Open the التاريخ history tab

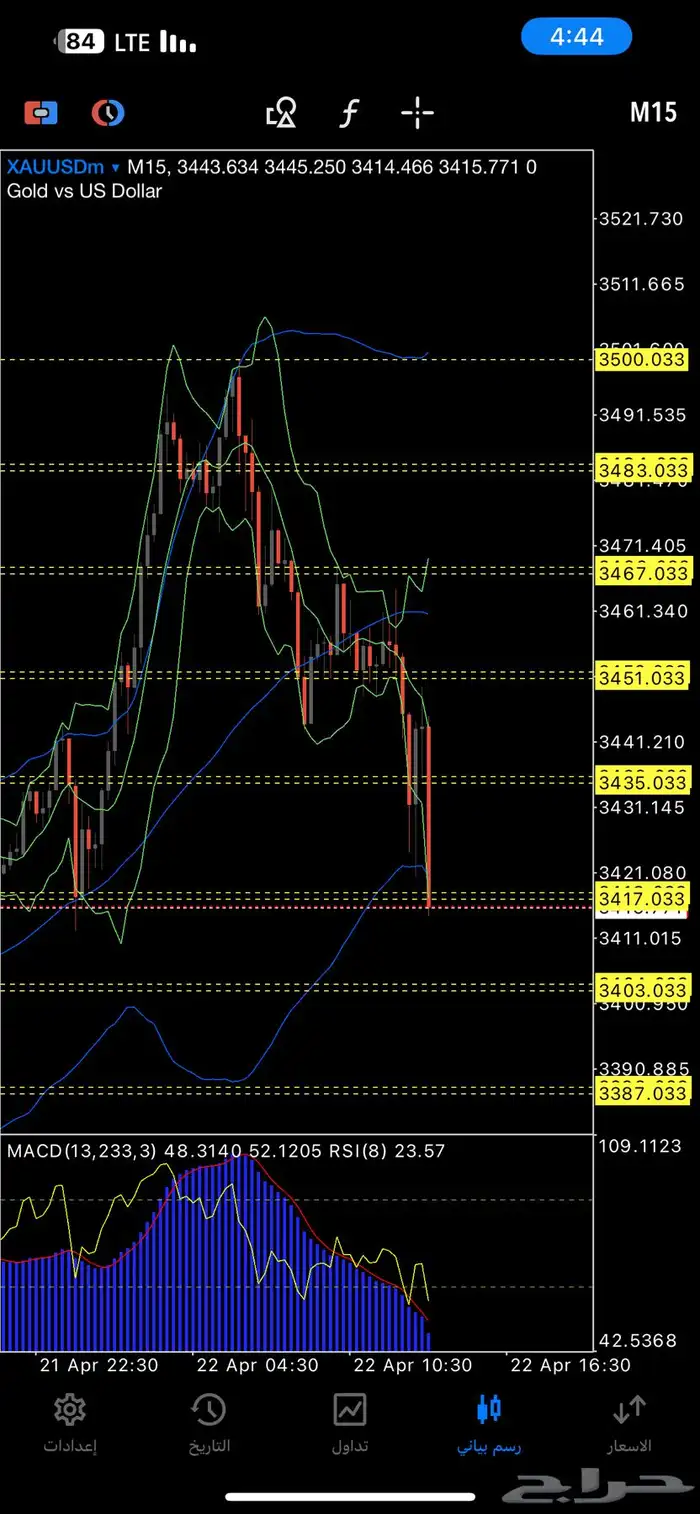click(209, 1422)
